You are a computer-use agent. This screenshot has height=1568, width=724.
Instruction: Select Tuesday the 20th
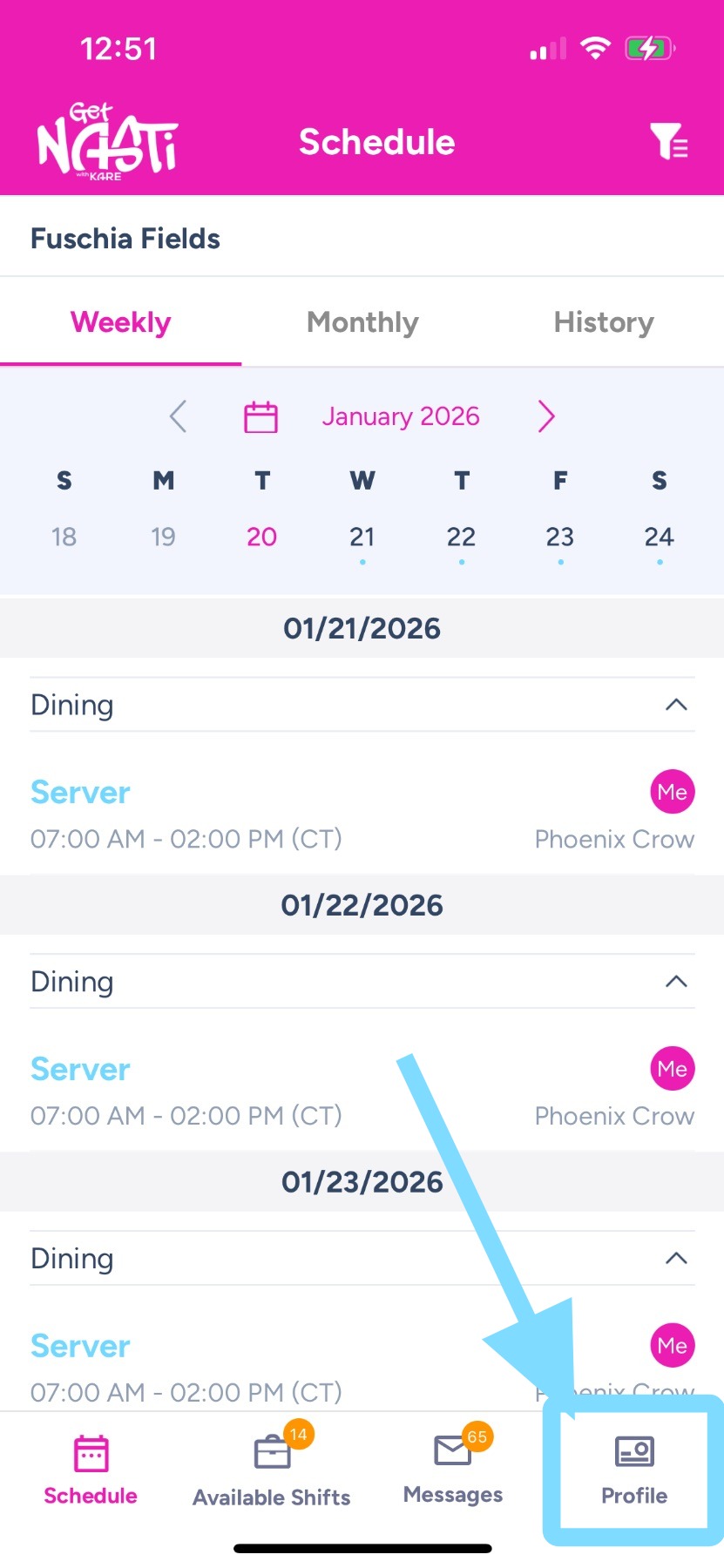click(x=262, y=537)
